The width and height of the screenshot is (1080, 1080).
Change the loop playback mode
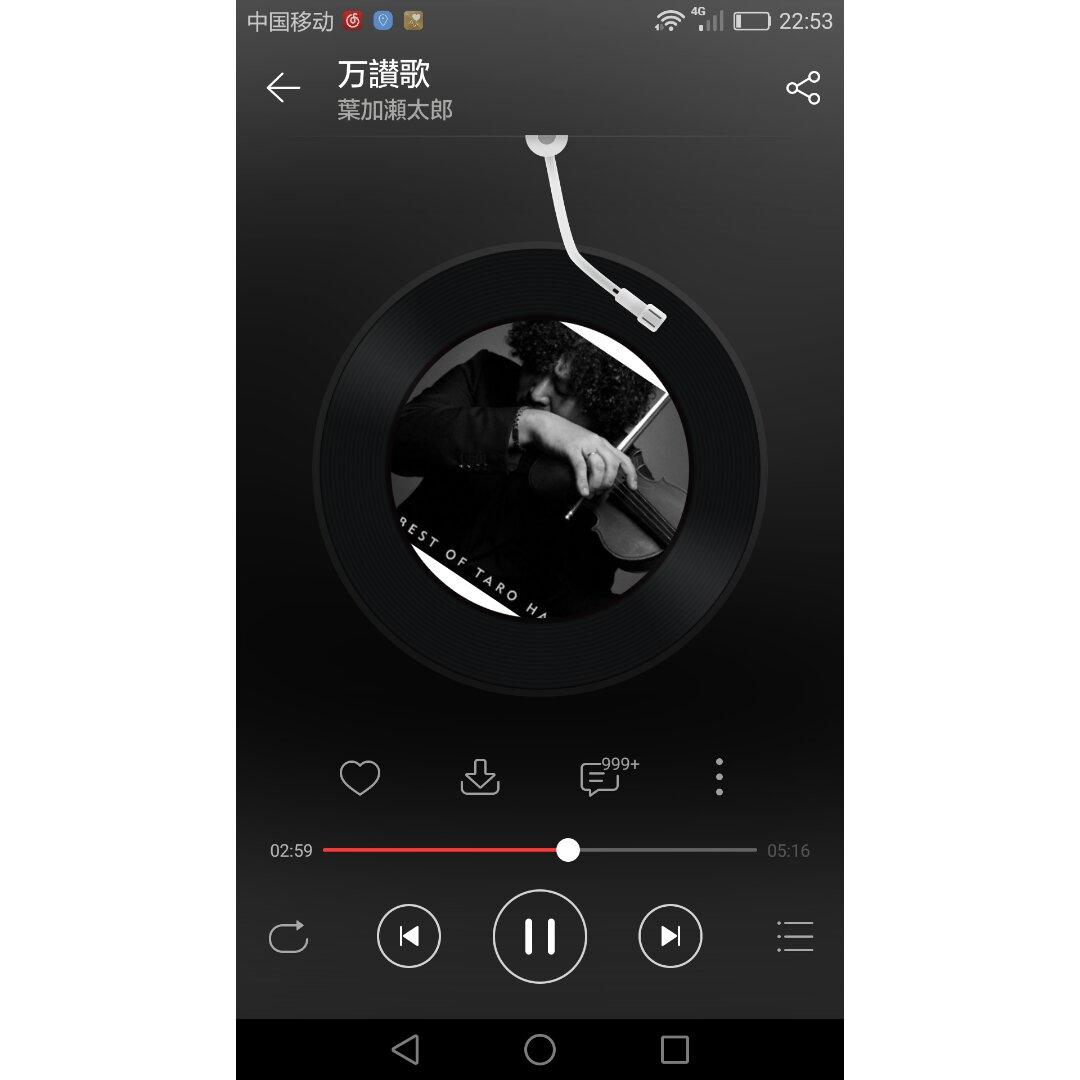pos(288,937)
